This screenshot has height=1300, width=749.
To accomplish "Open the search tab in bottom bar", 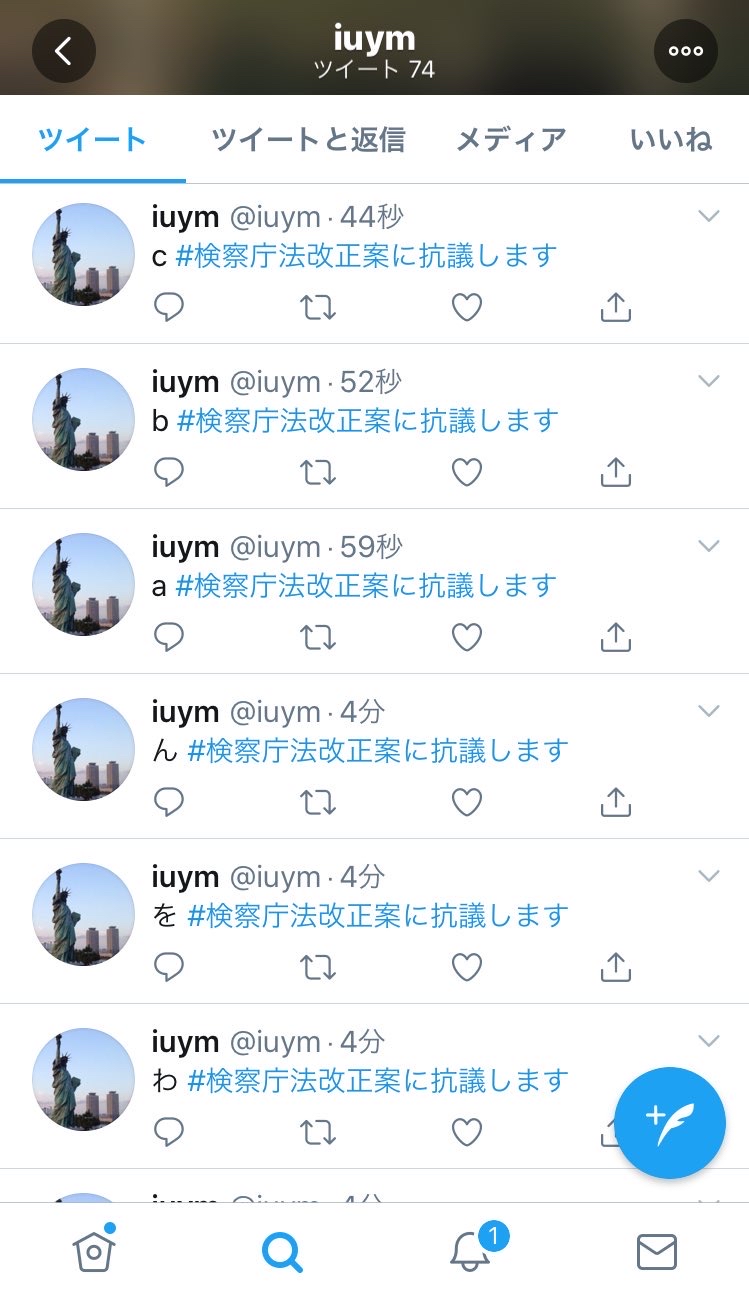I will click(282, 1251).
